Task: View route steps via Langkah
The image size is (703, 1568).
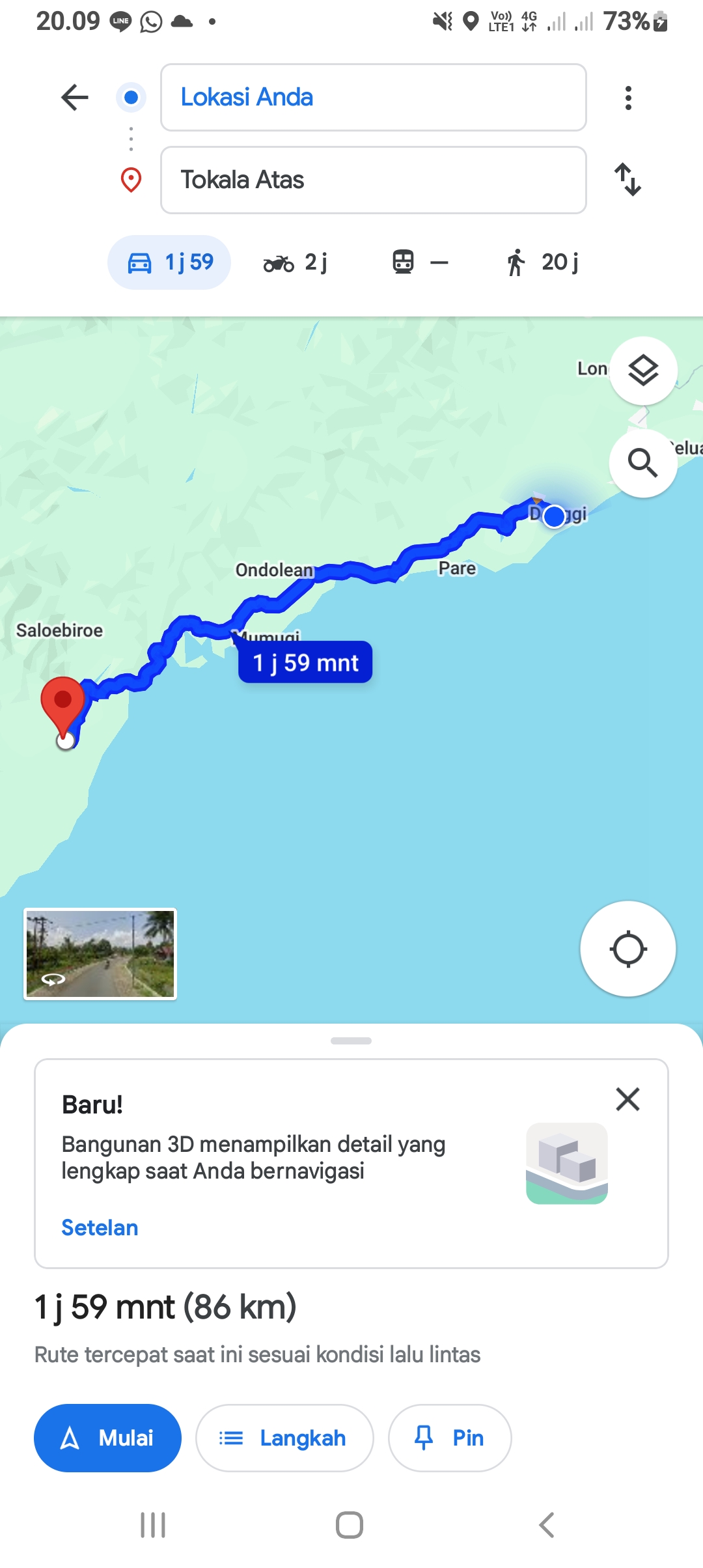Action: 284,1438
